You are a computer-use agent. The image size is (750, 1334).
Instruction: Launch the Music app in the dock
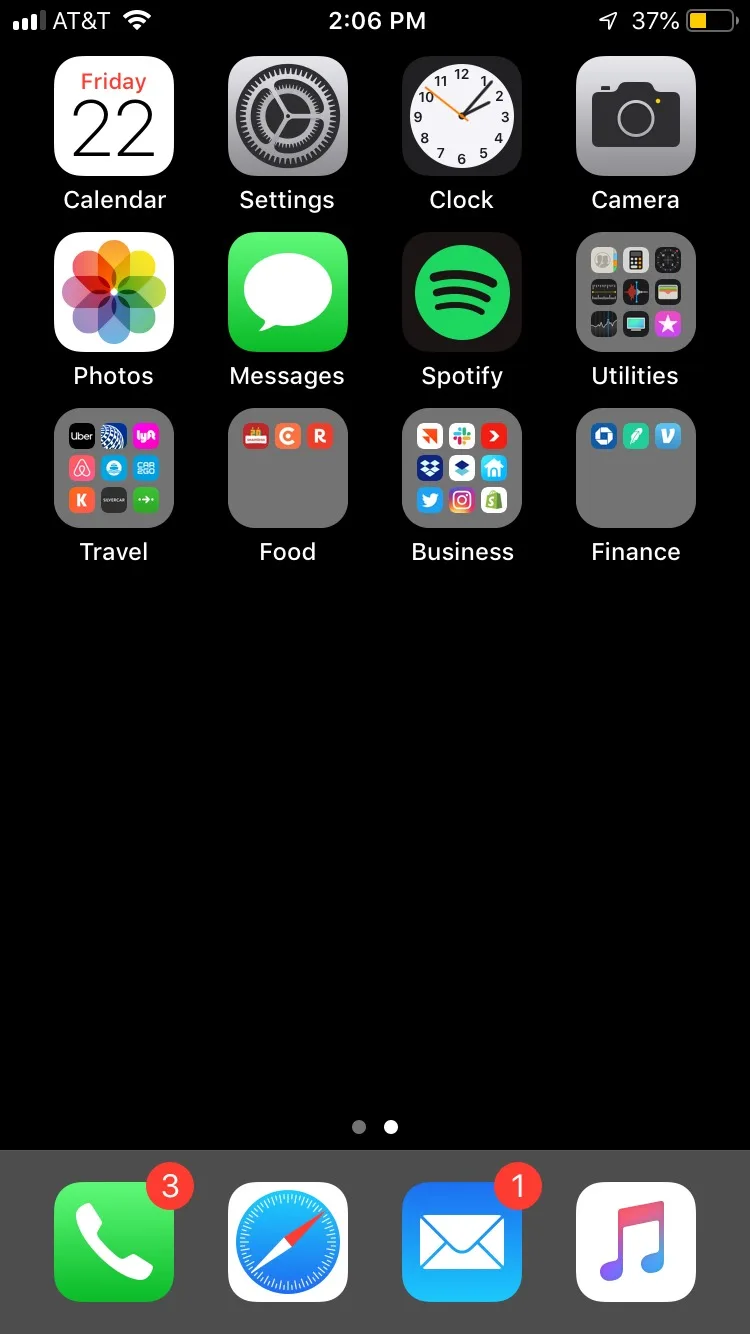point(636,1242)
